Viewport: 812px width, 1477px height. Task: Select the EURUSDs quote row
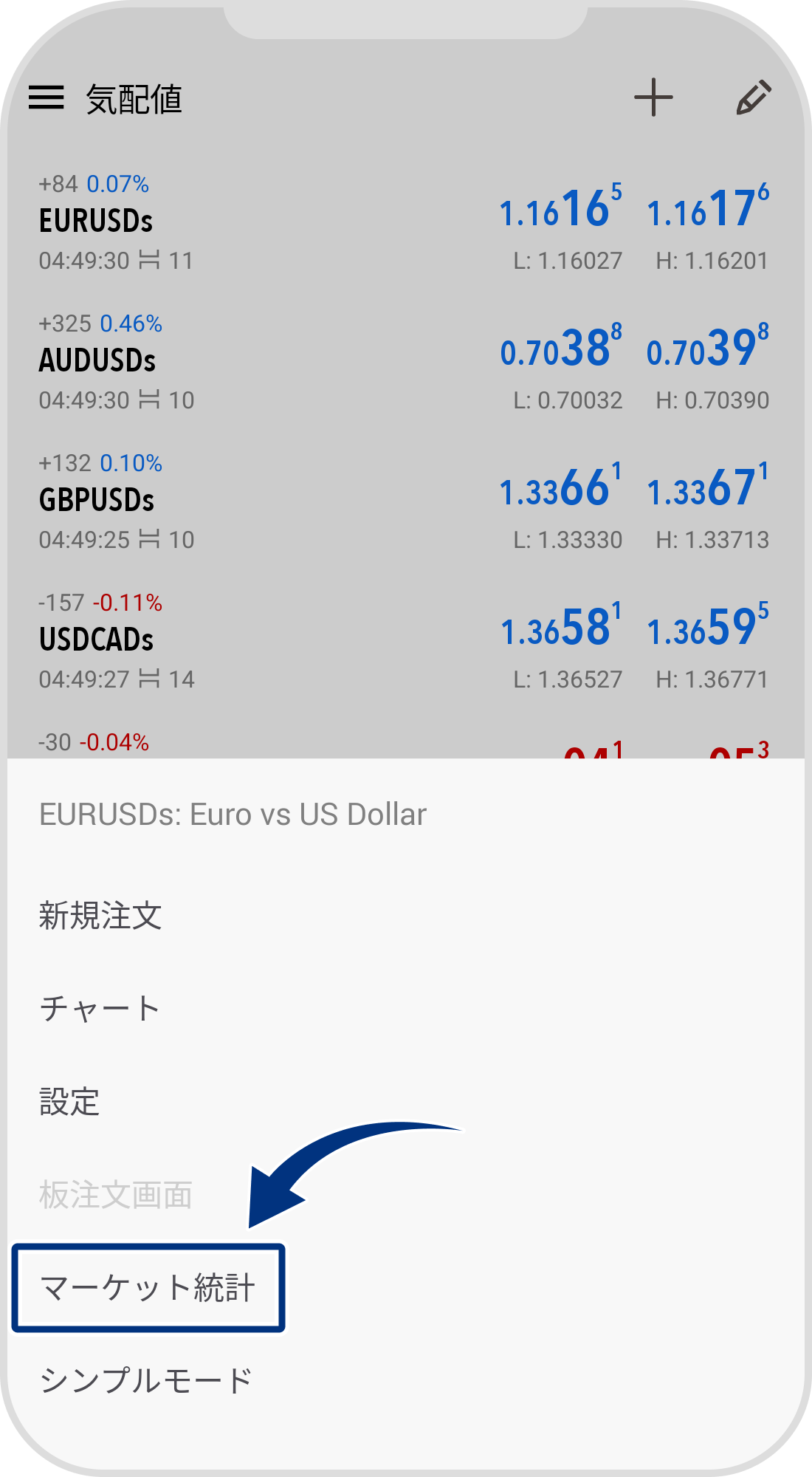coord(406,223)
